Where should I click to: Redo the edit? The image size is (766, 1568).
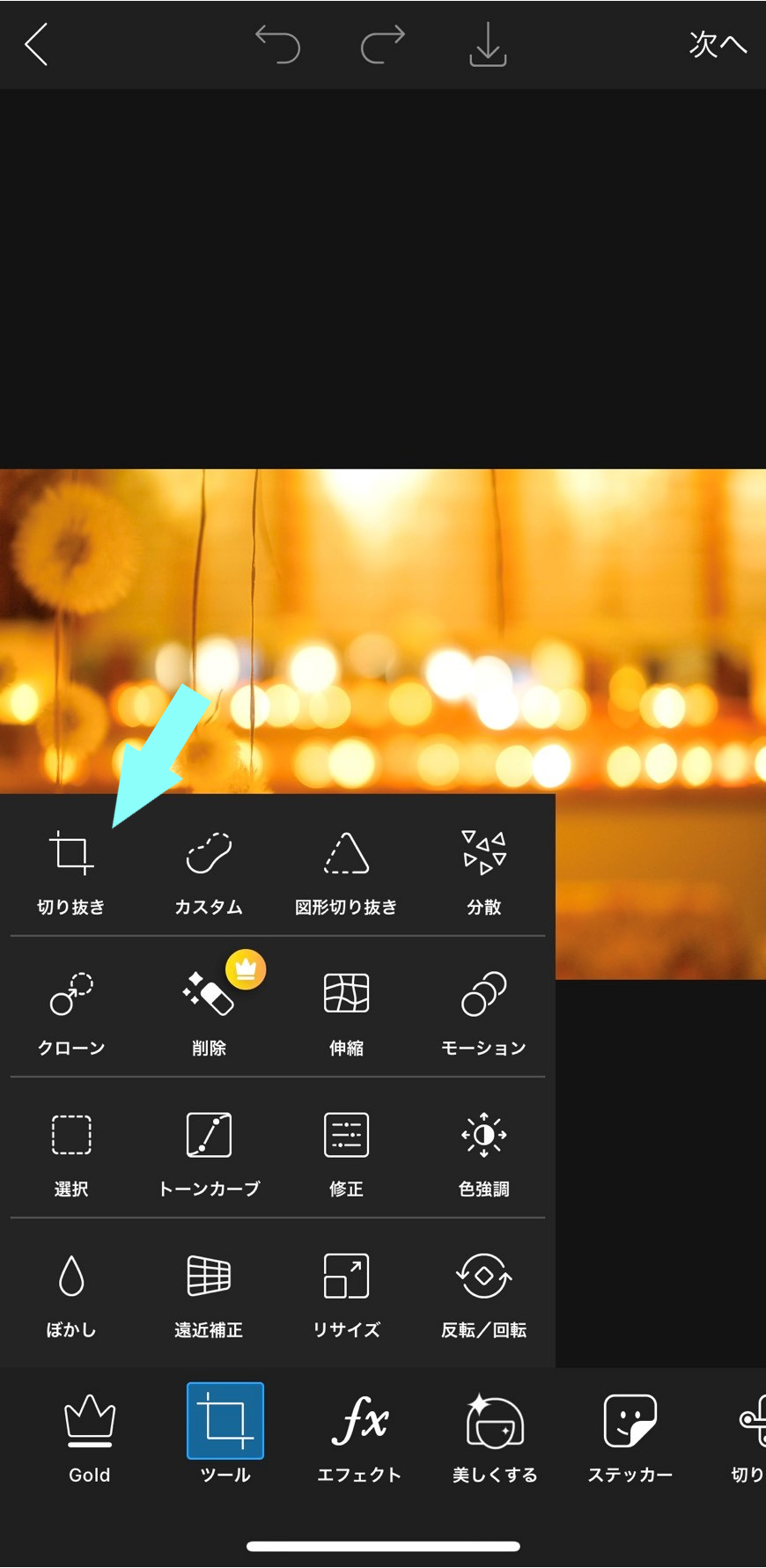[383, 44]
